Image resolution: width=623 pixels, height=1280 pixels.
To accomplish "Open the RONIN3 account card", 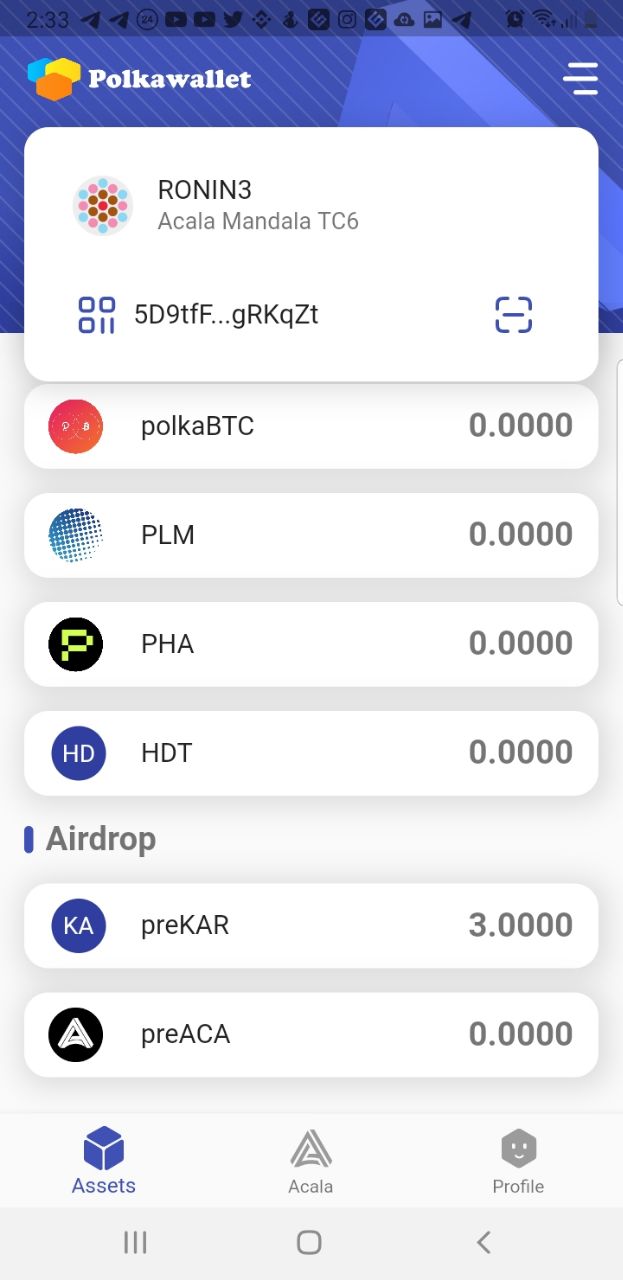I will point(311,206).
